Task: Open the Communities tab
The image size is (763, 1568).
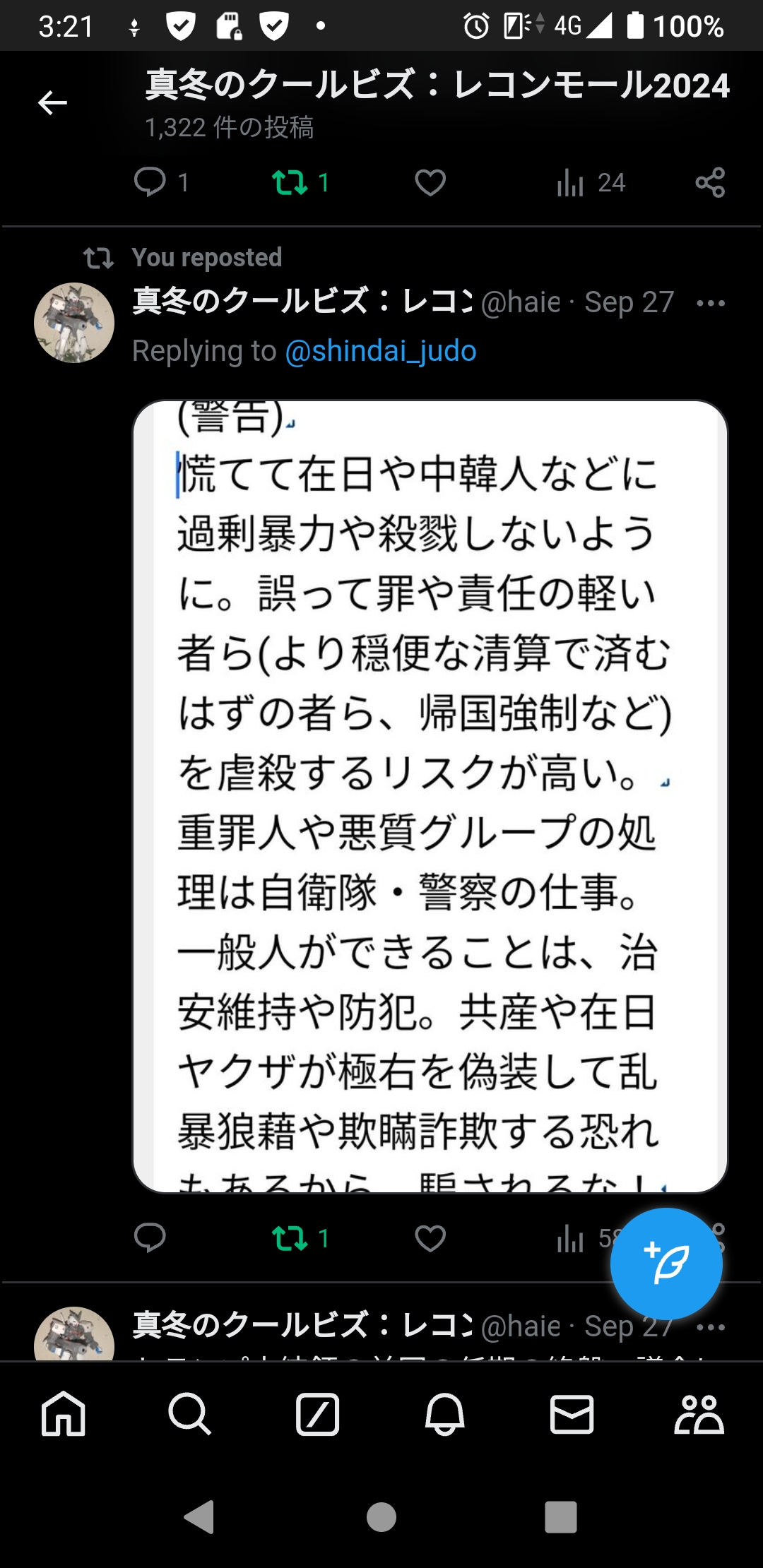Action: (x=699, y=1414)
